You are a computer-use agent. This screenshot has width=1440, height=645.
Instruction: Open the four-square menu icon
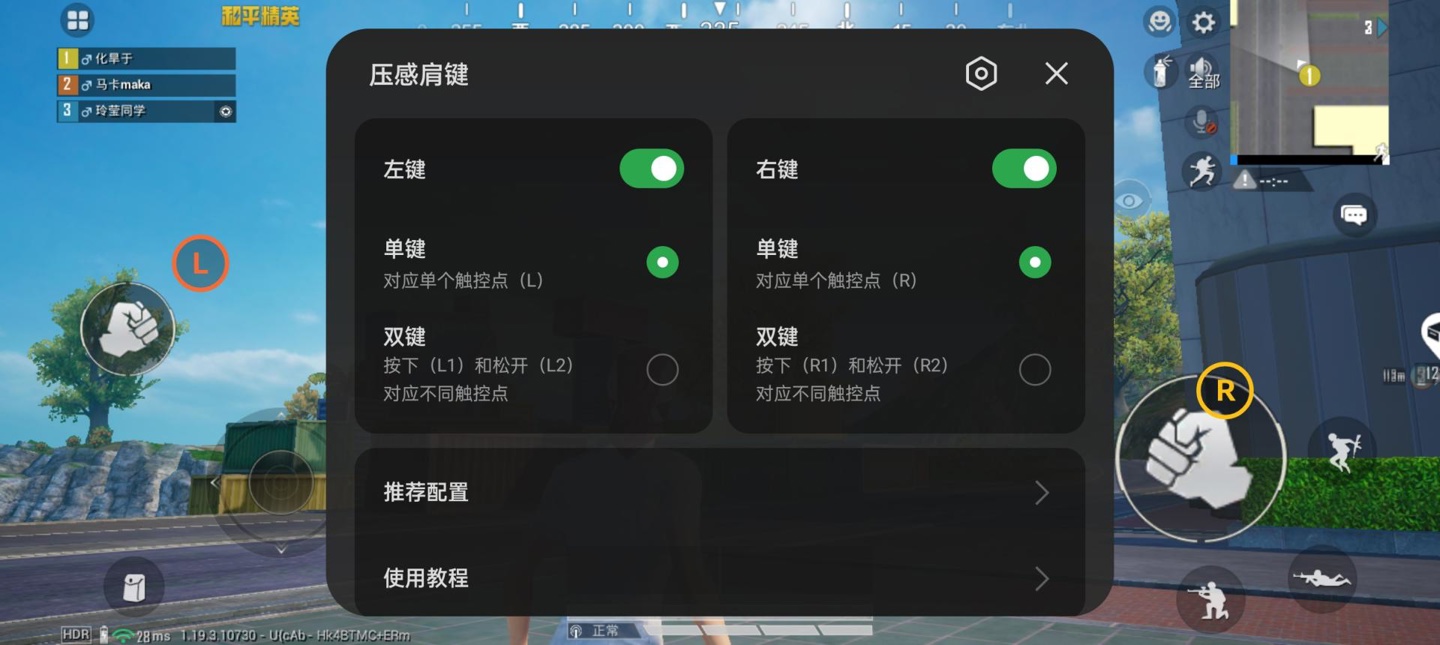pyautogui.click(x=77, y=20)
